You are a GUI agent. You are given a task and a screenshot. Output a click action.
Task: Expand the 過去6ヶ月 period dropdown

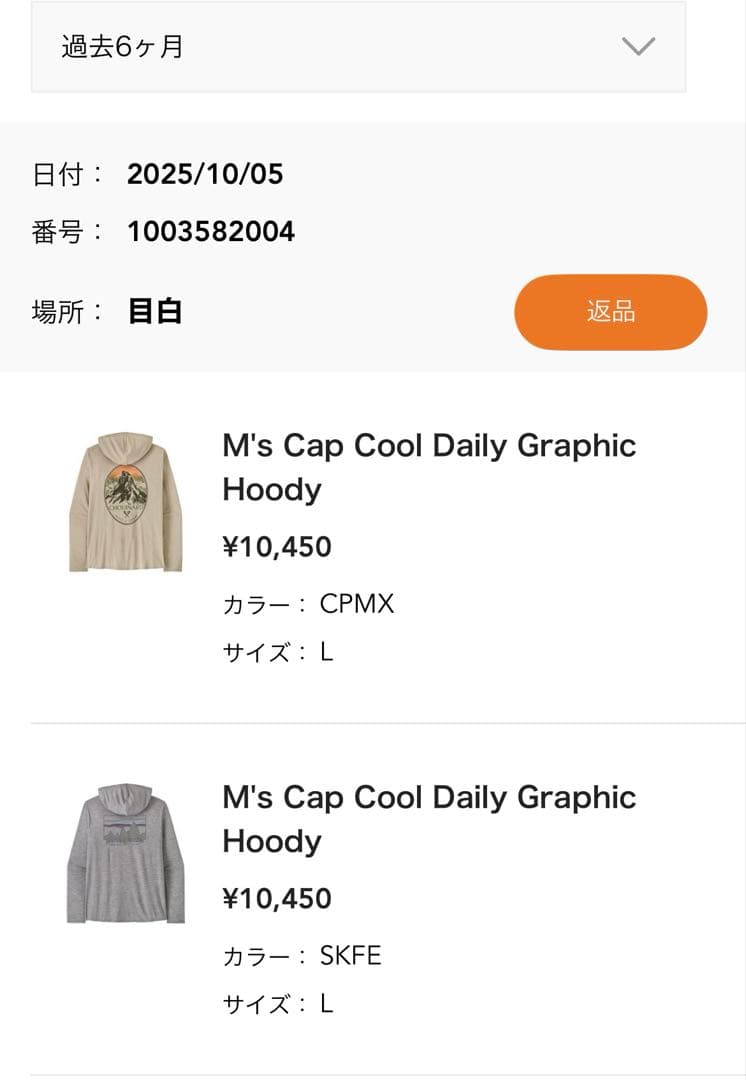click(x=358, y=47)
